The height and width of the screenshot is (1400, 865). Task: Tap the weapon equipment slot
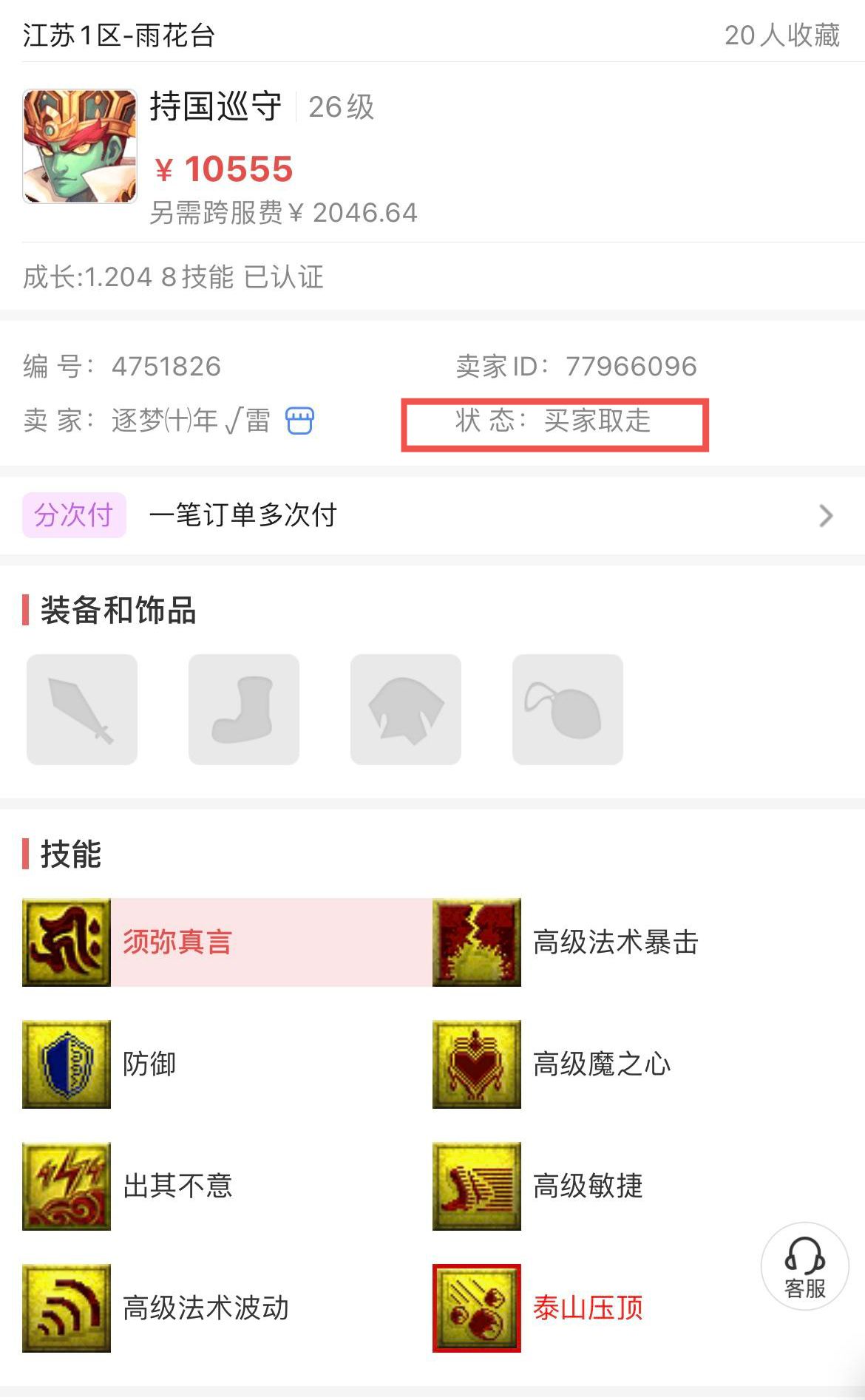(82, 710)
